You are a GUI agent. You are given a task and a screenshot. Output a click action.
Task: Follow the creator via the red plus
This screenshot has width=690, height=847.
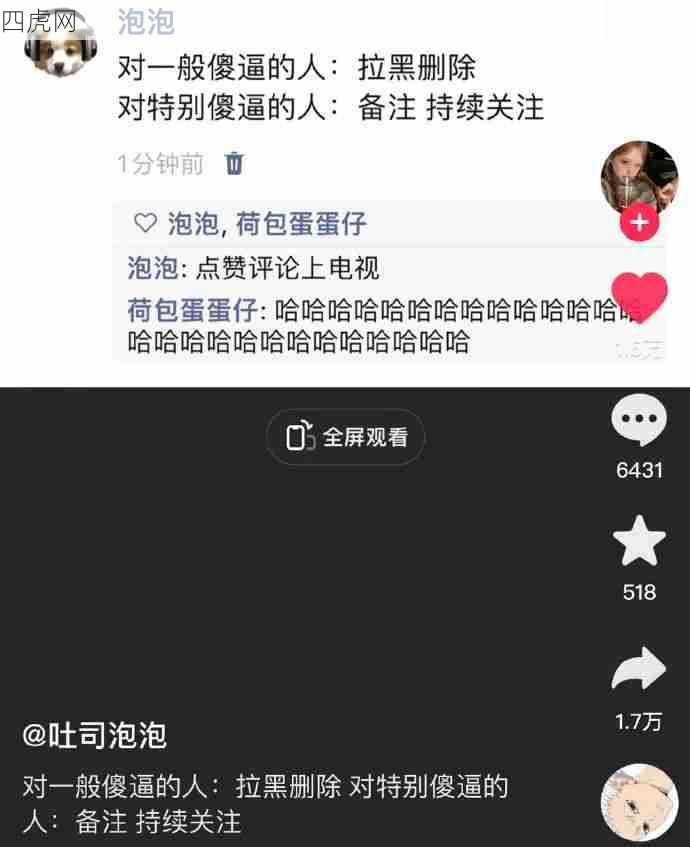[x=639, y=223]
